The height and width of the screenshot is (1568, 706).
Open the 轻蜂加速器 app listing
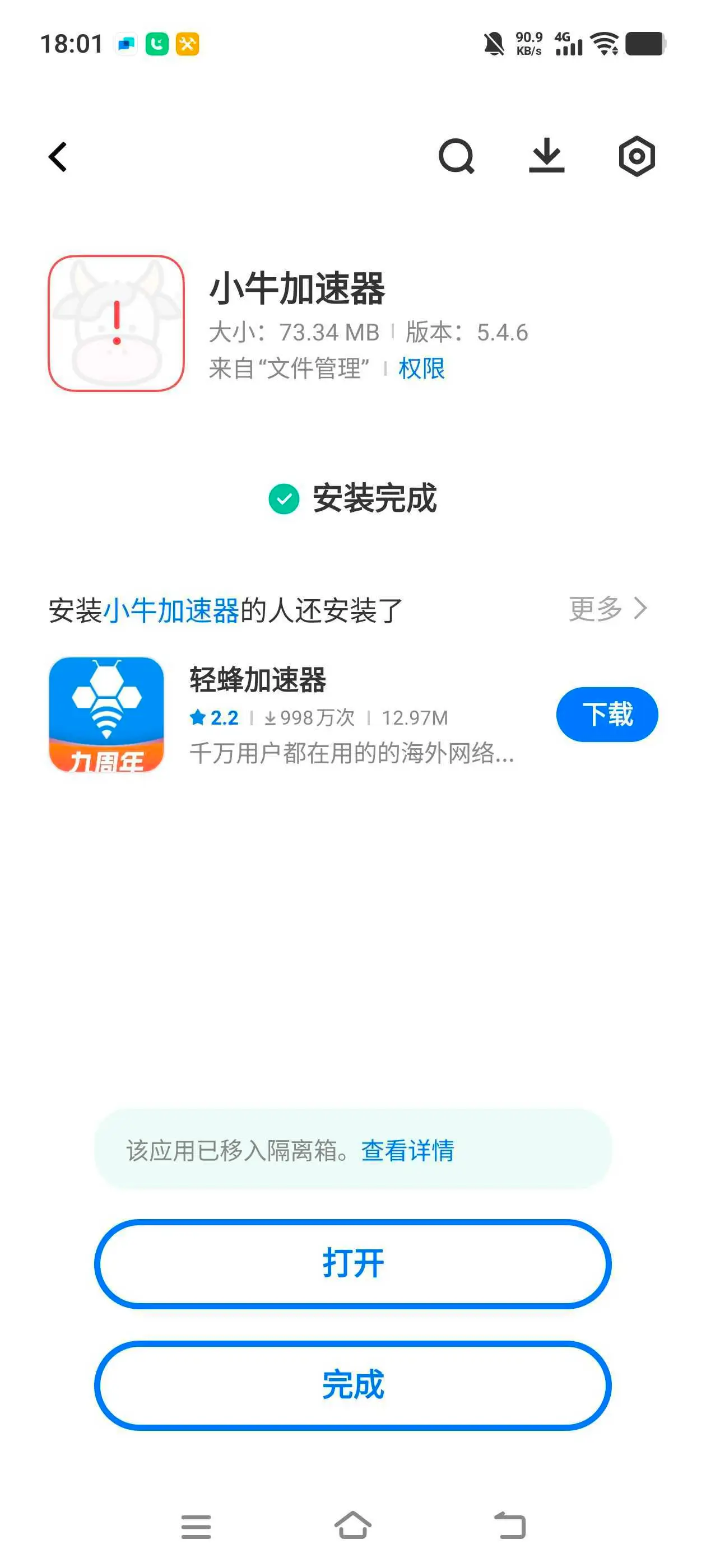(x=258, y=679)
